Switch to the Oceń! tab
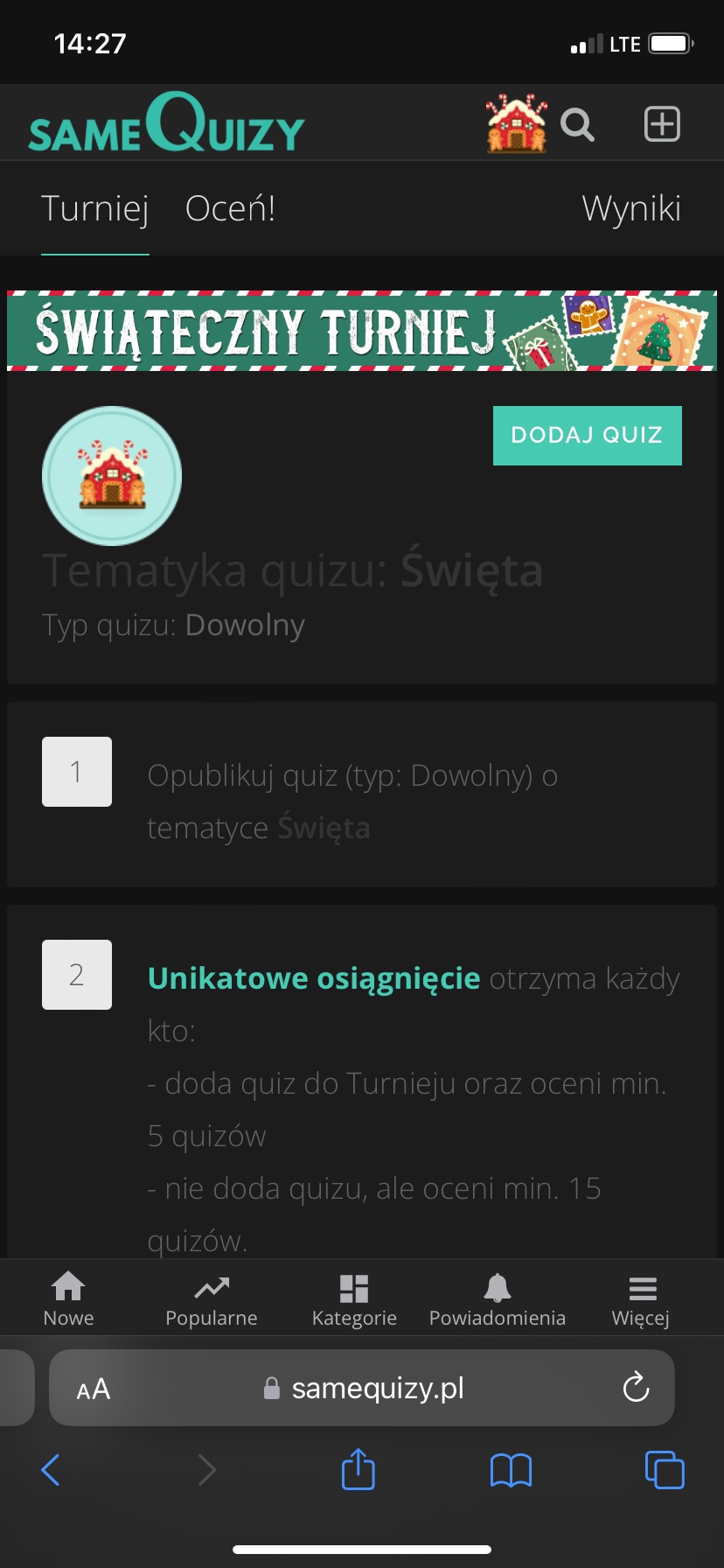724x1568 pixels. (x=230, y=209)
